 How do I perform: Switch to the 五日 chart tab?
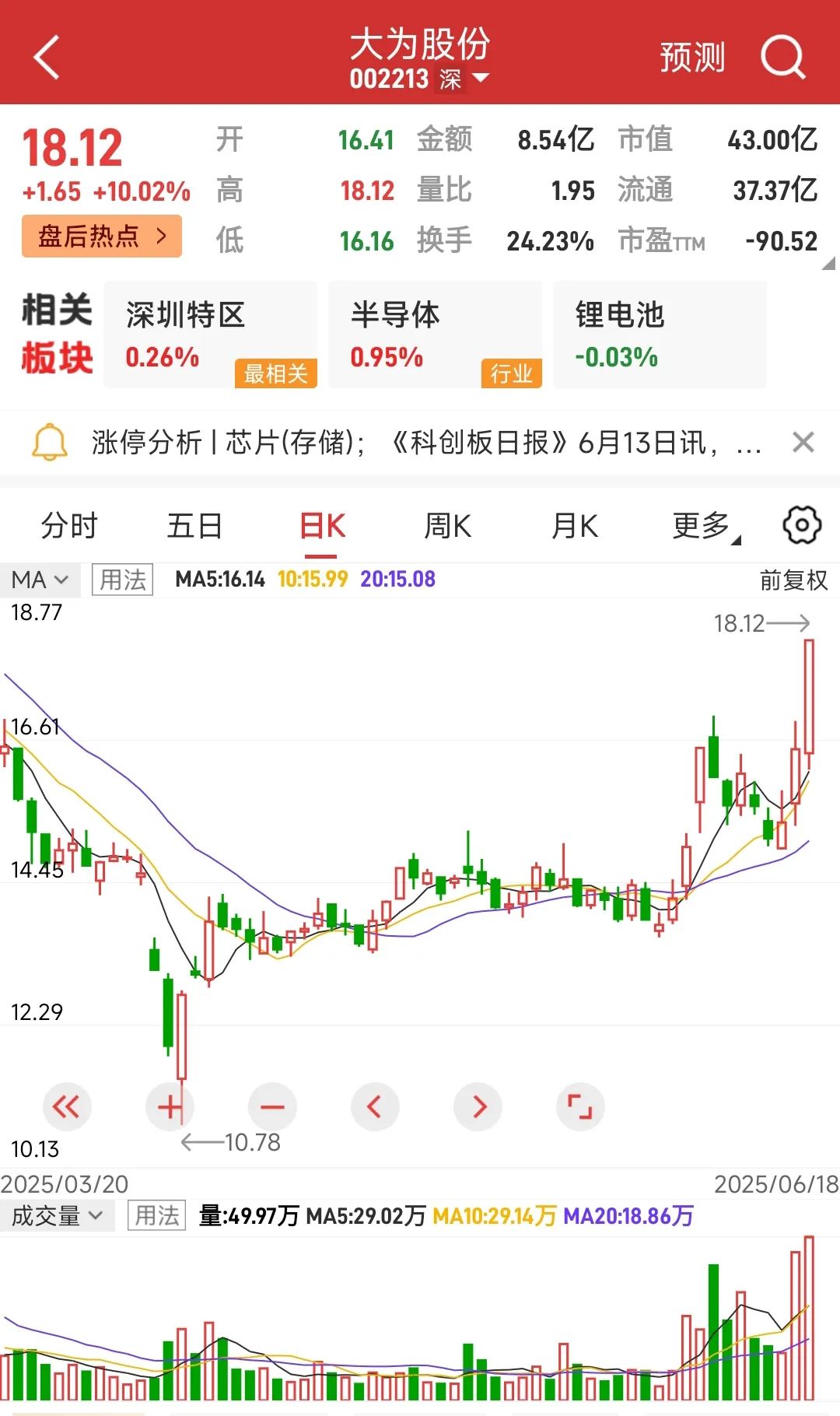194,526
